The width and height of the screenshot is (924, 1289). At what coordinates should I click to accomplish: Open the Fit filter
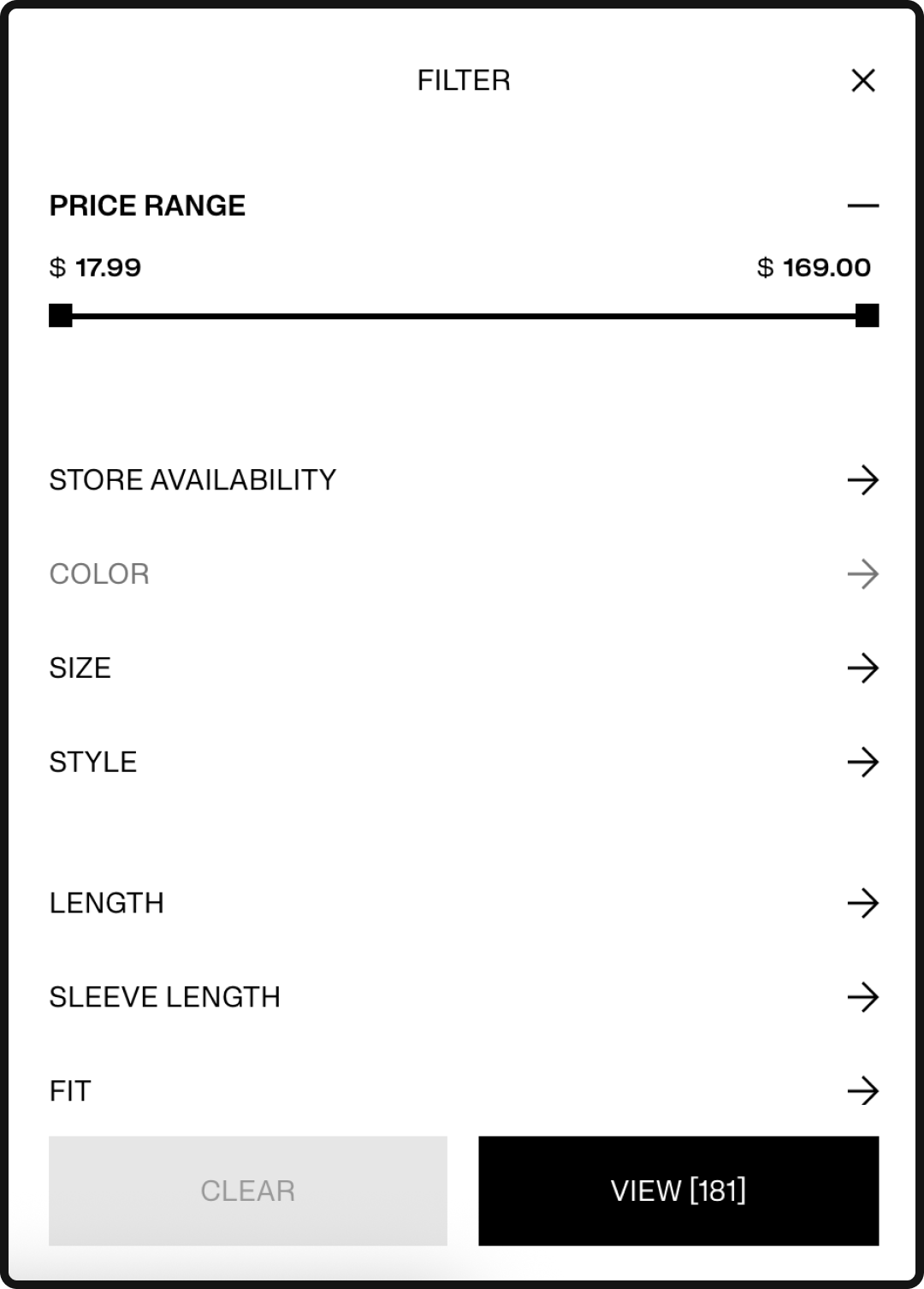point(463,1091)
